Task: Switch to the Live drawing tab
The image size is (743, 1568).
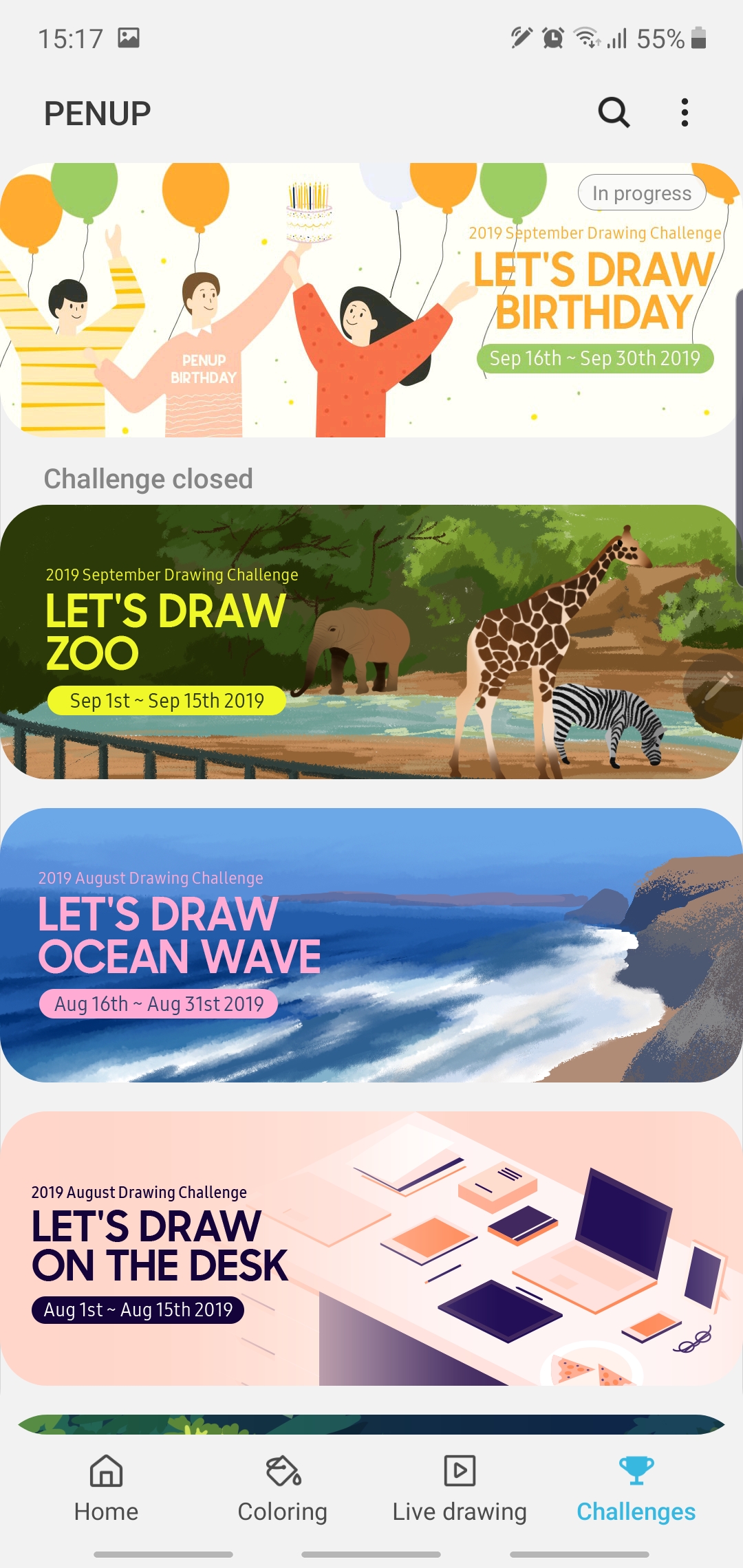Action: point(460,1490)
